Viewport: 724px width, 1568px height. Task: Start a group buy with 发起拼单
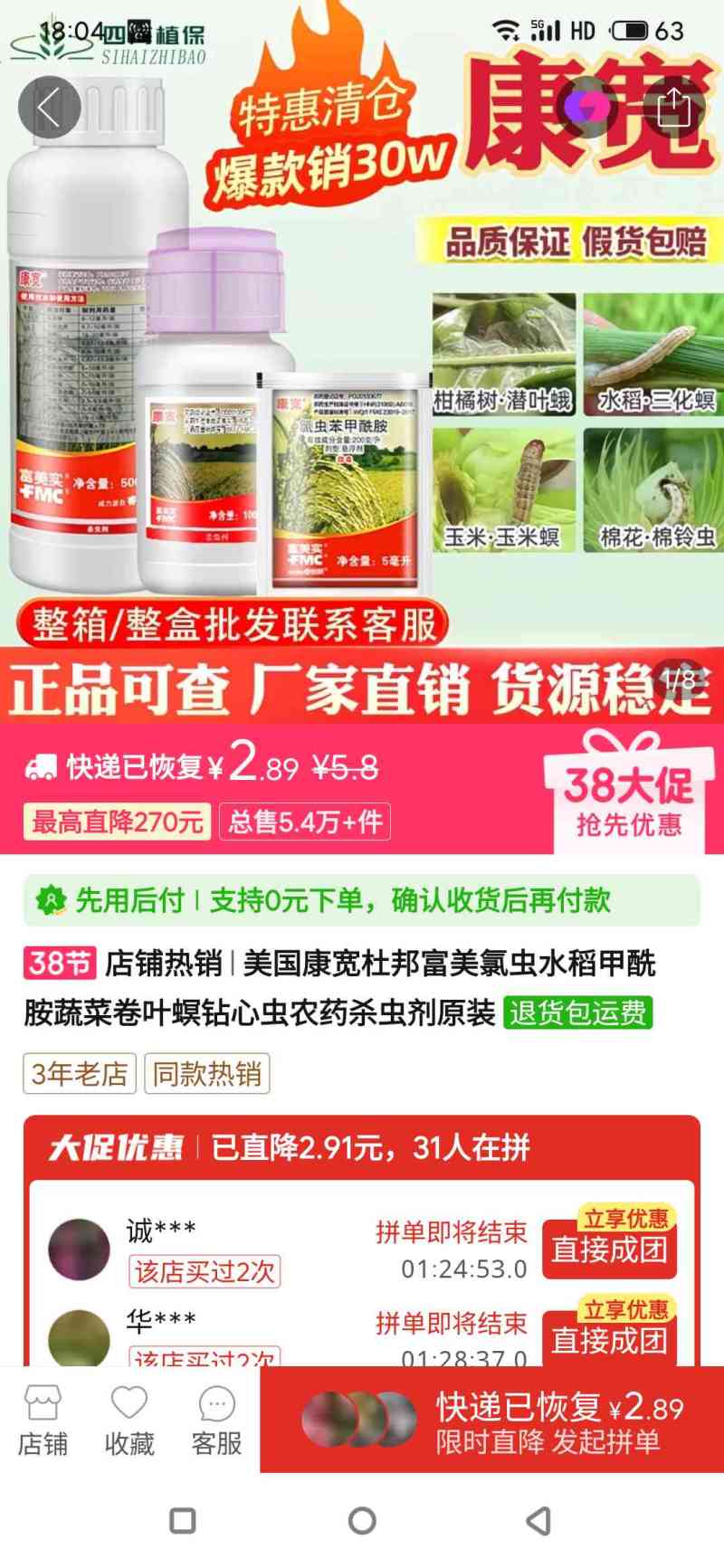click(x=548, y=1421)
